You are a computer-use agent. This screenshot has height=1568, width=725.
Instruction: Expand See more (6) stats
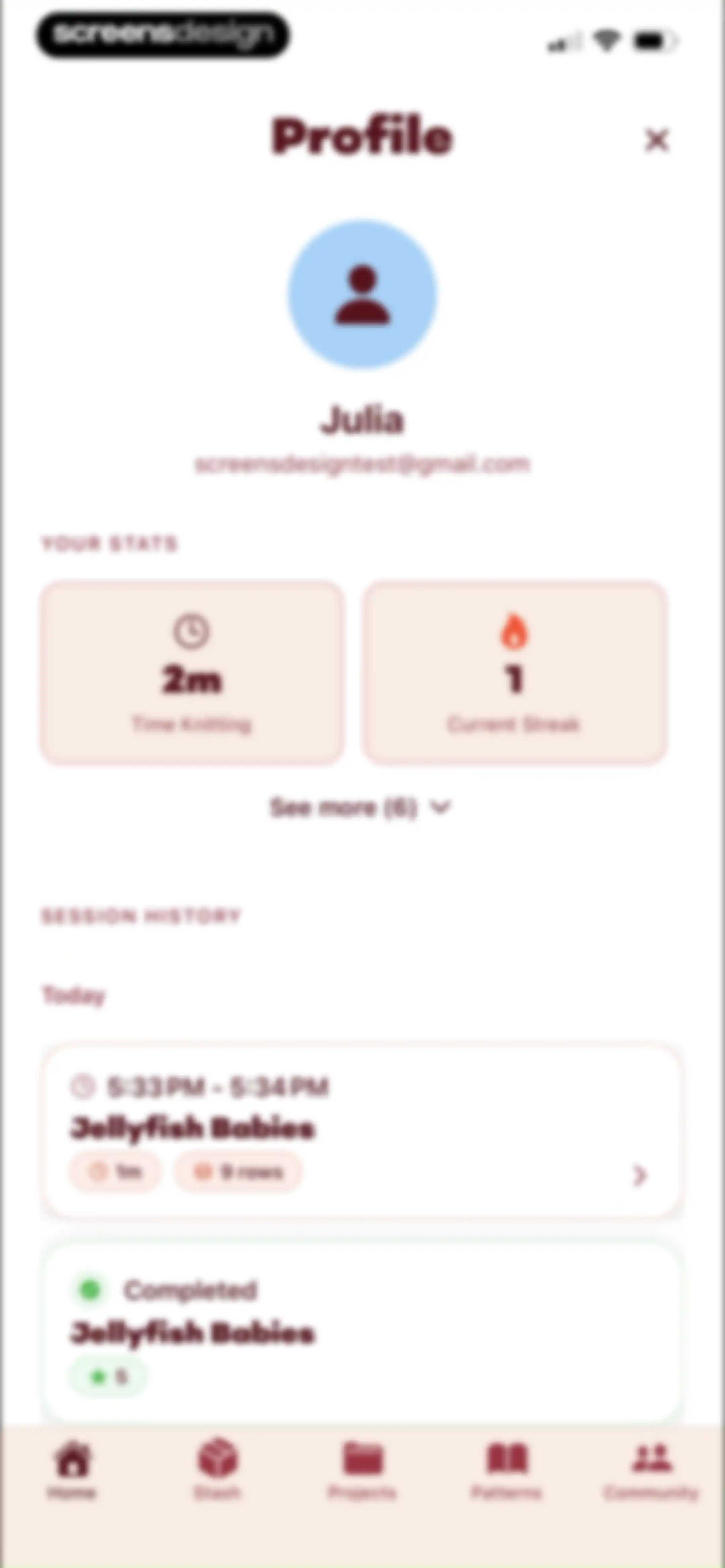tap(361, 808)
